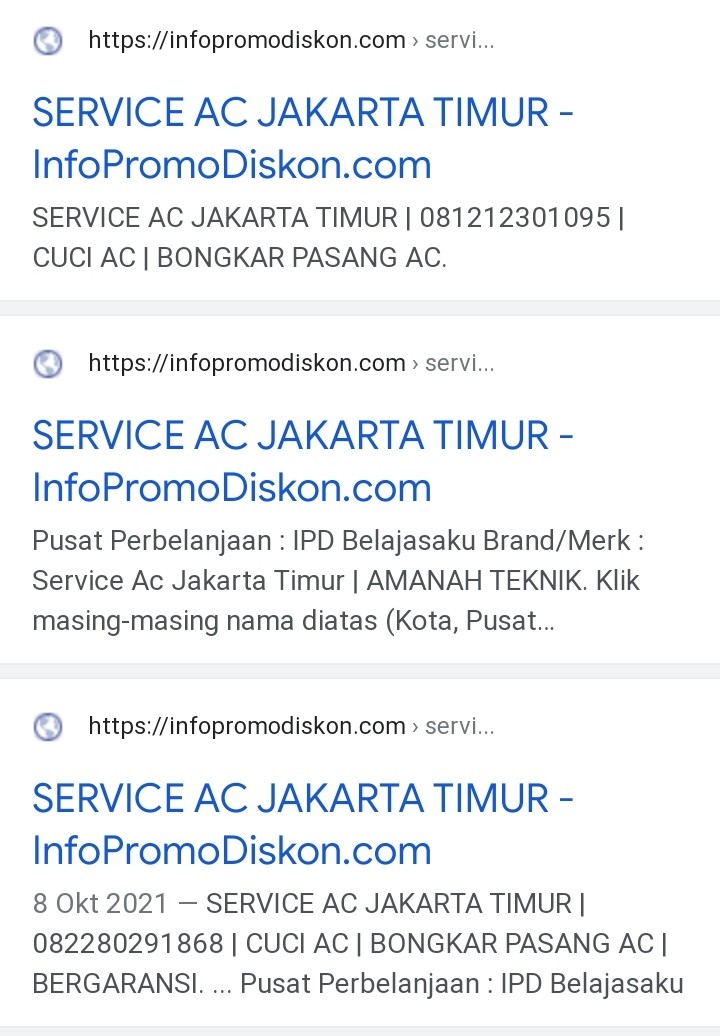The height and width of the screenshot is (1036, 720).
Task: Open the result dated 8 Okt 2021
Action: pos(302,824)
